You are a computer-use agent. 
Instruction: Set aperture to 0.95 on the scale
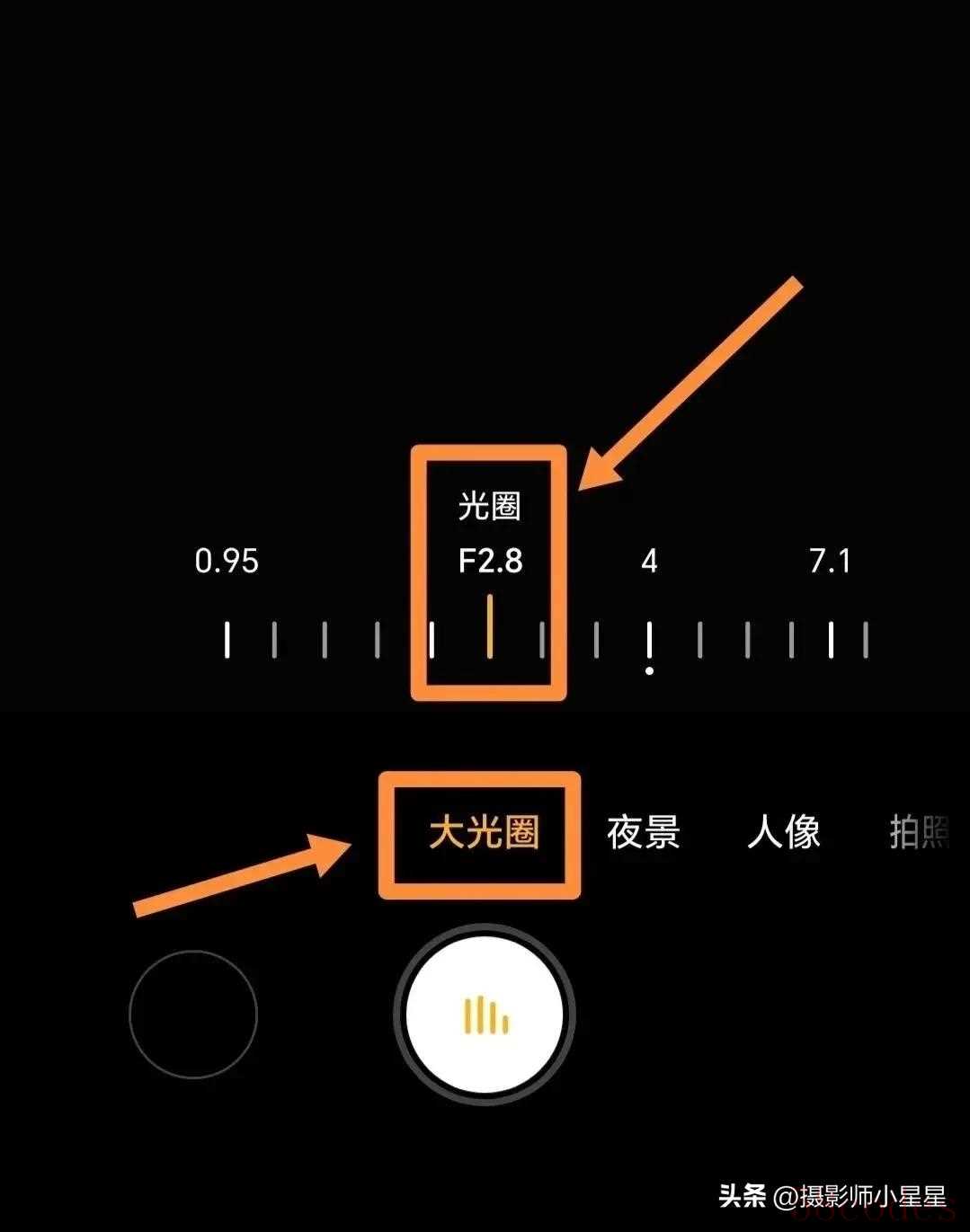[x=227, y=639]
